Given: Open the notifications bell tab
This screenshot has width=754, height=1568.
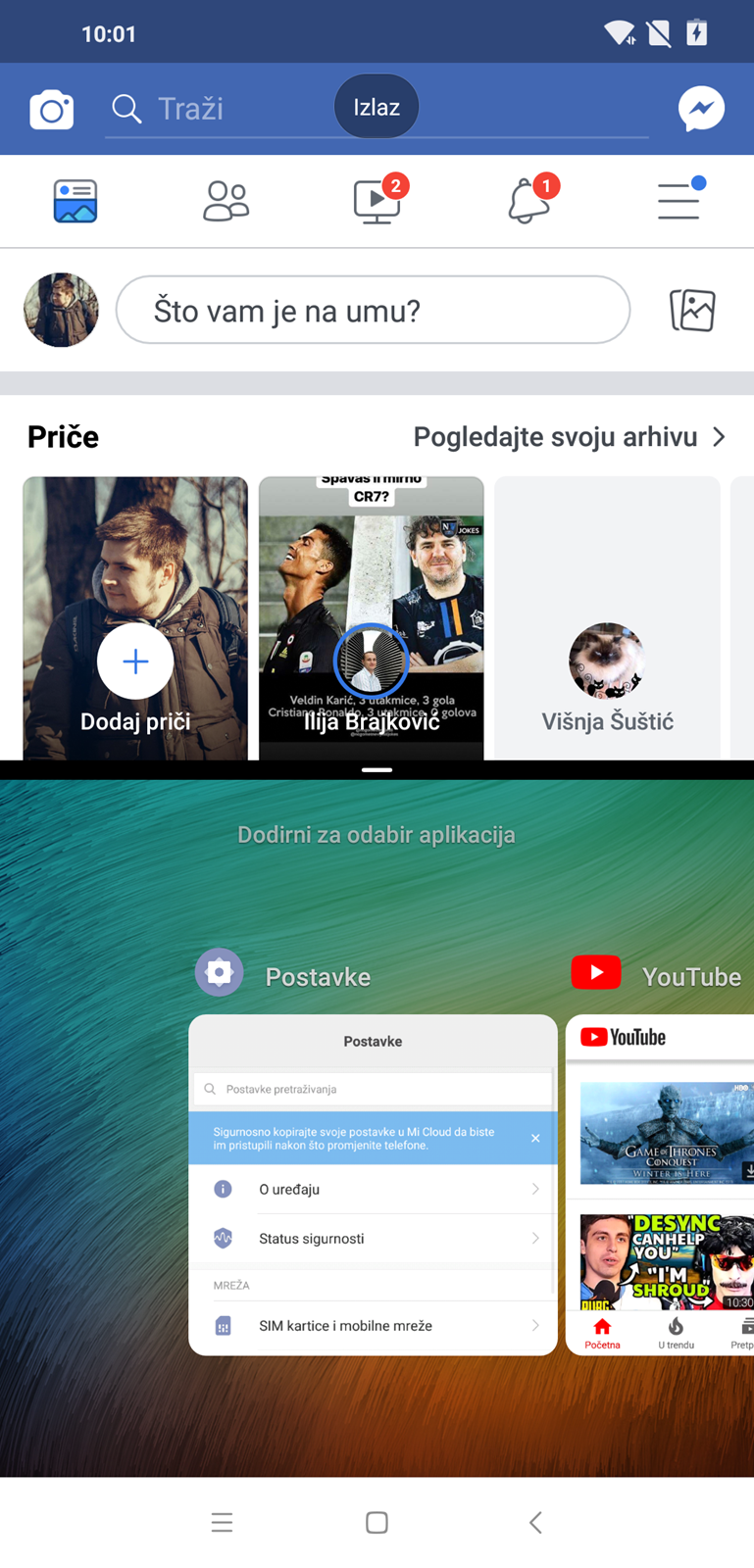Looking at the screenshot, I should pos(529,200).
